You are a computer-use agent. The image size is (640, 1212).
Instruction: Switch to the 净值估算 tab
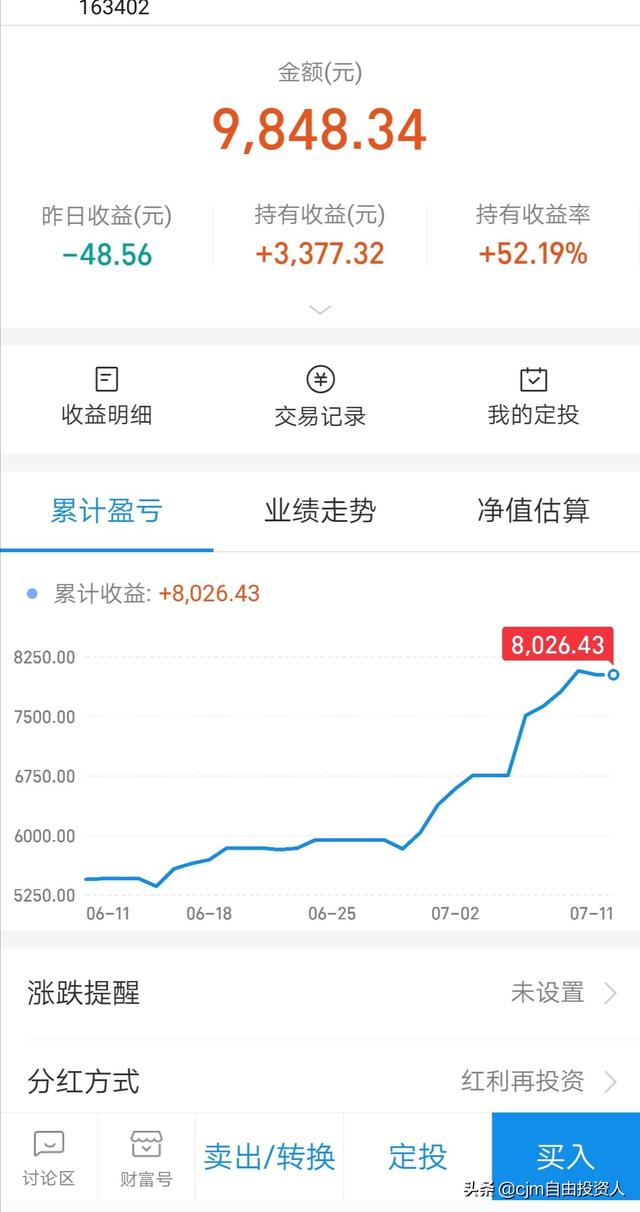pos(533,511)
